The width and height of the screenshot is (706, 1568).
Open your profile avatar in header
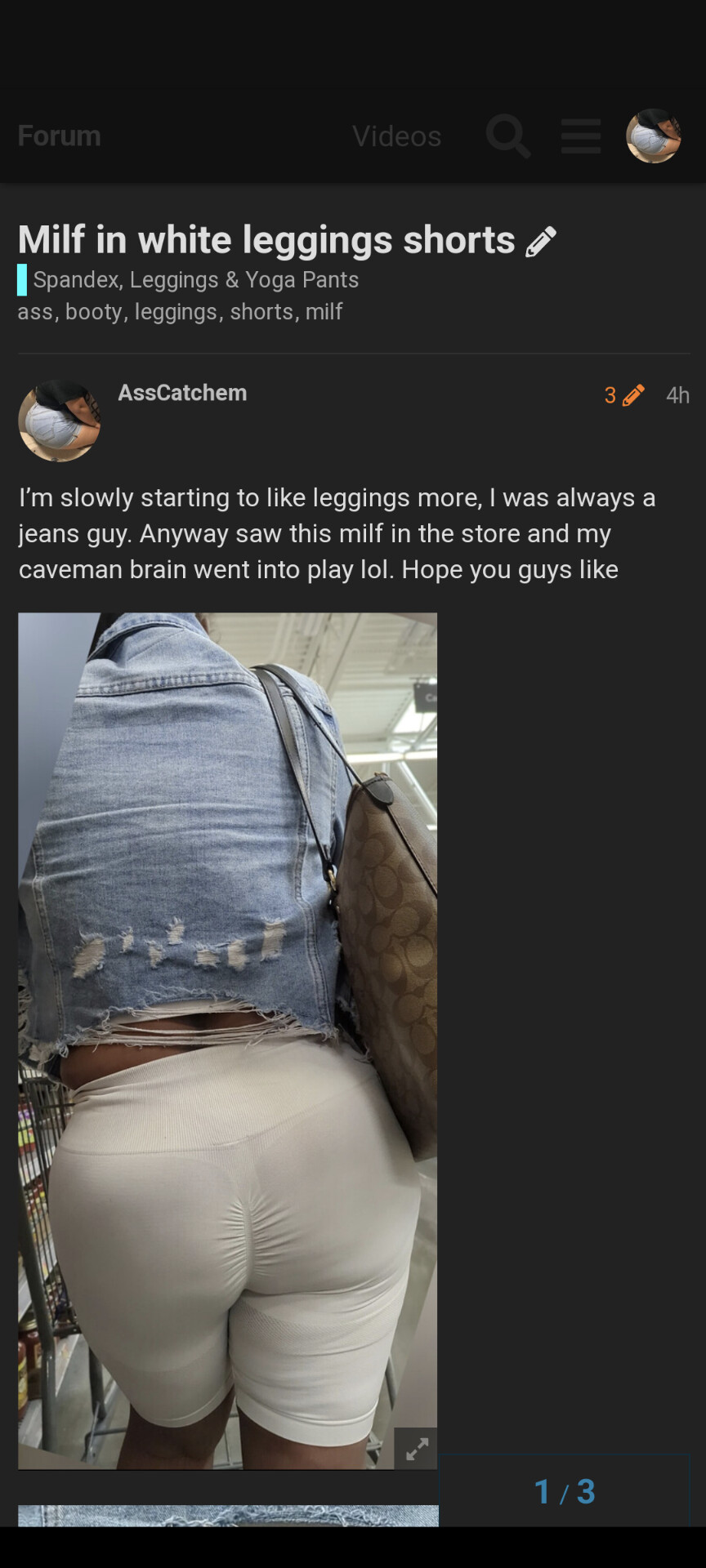654,136
